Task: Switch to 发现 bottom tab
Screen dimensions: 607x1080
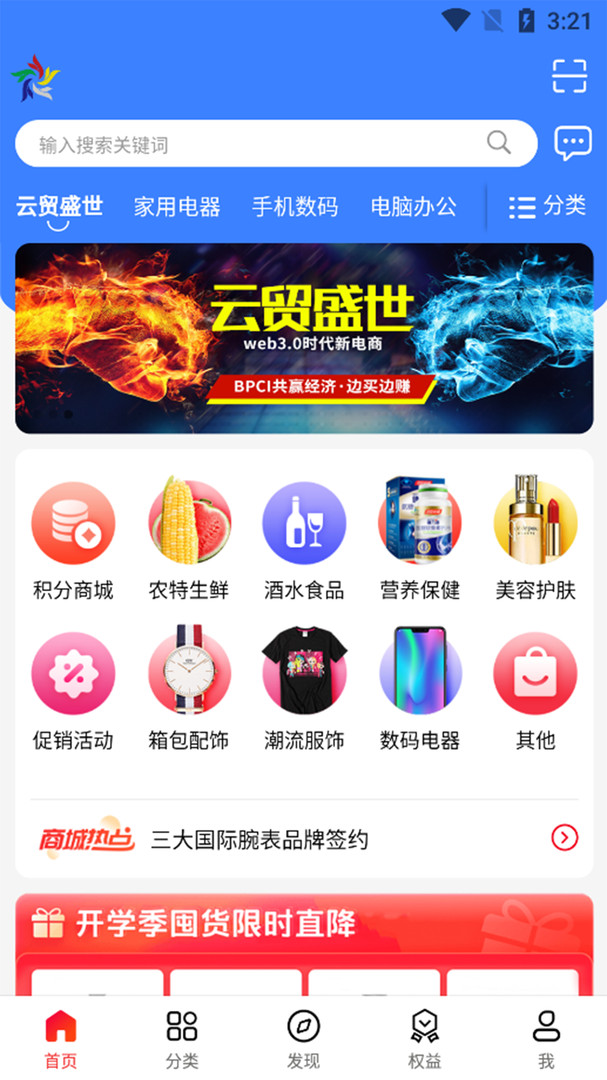Action: coord(303,1038)
